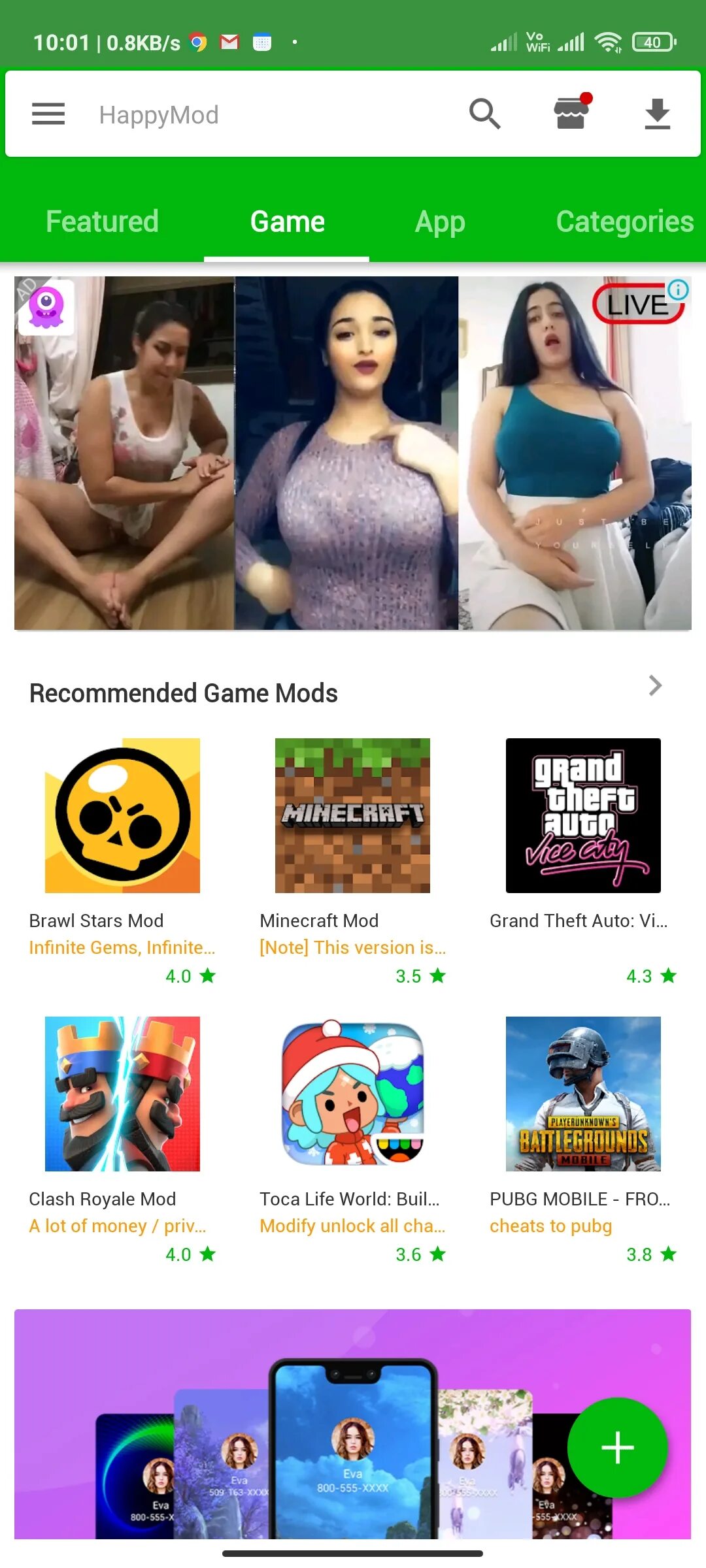
Task: Open Brawl Stars Mod
Action: pyautogui.click(x=122, y=816)
